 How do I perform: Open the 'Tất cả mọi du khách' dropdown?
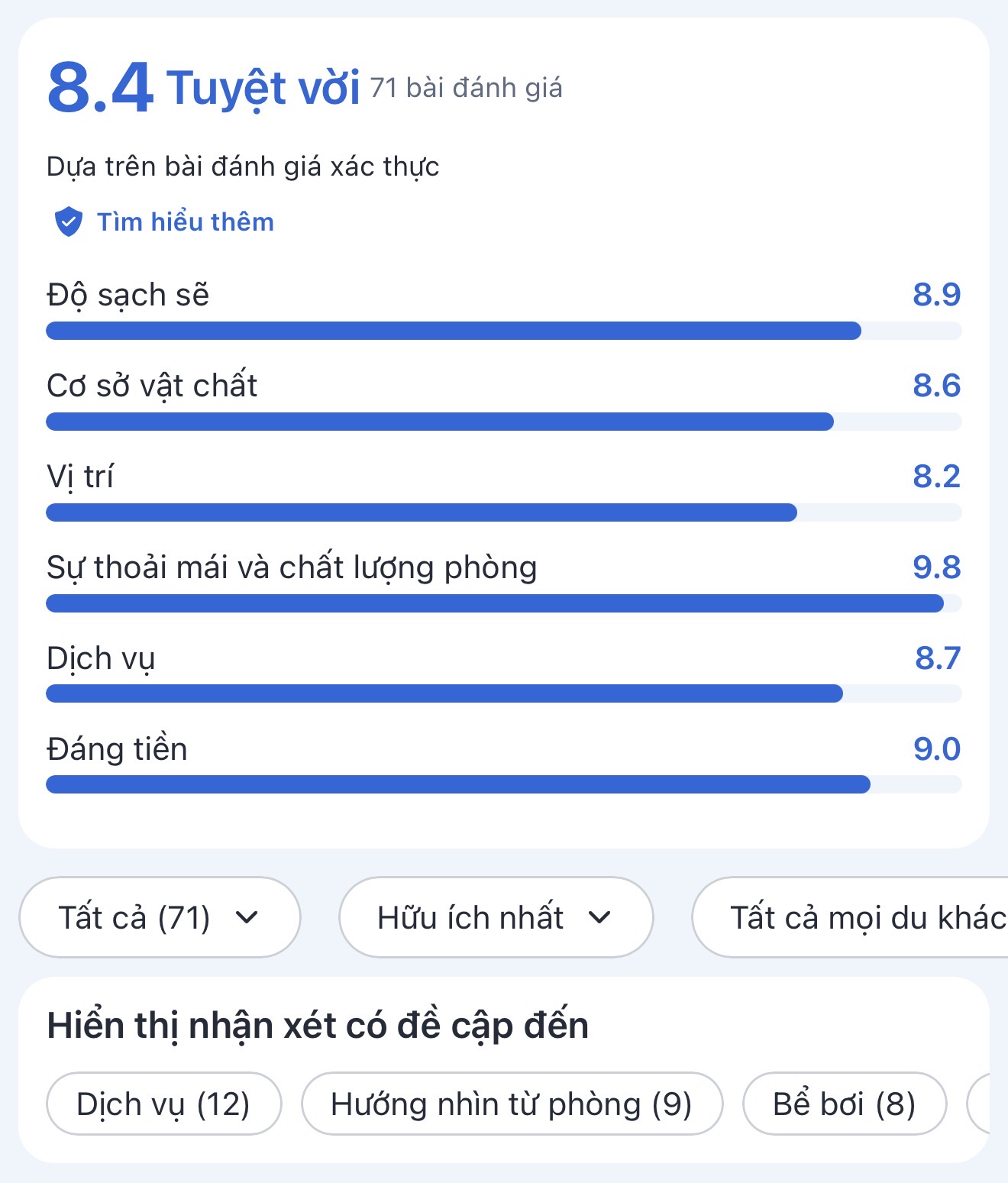(x=867, y=917)
